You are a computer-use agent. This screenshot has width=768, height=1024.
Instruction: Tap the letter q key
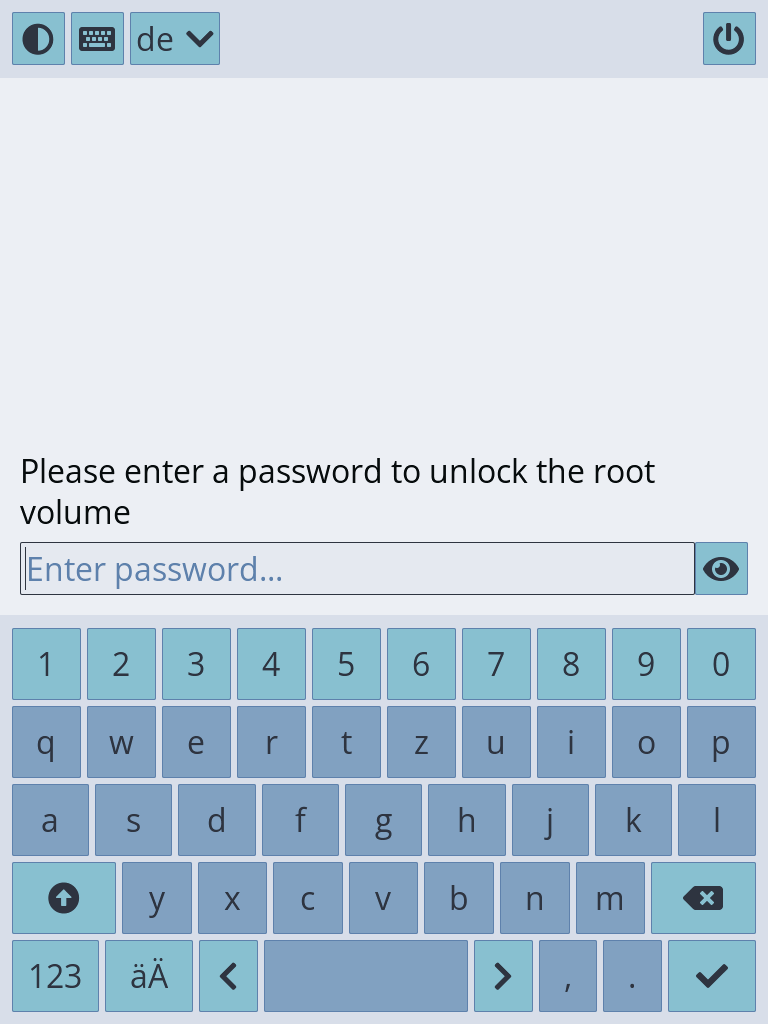point(46,742)
